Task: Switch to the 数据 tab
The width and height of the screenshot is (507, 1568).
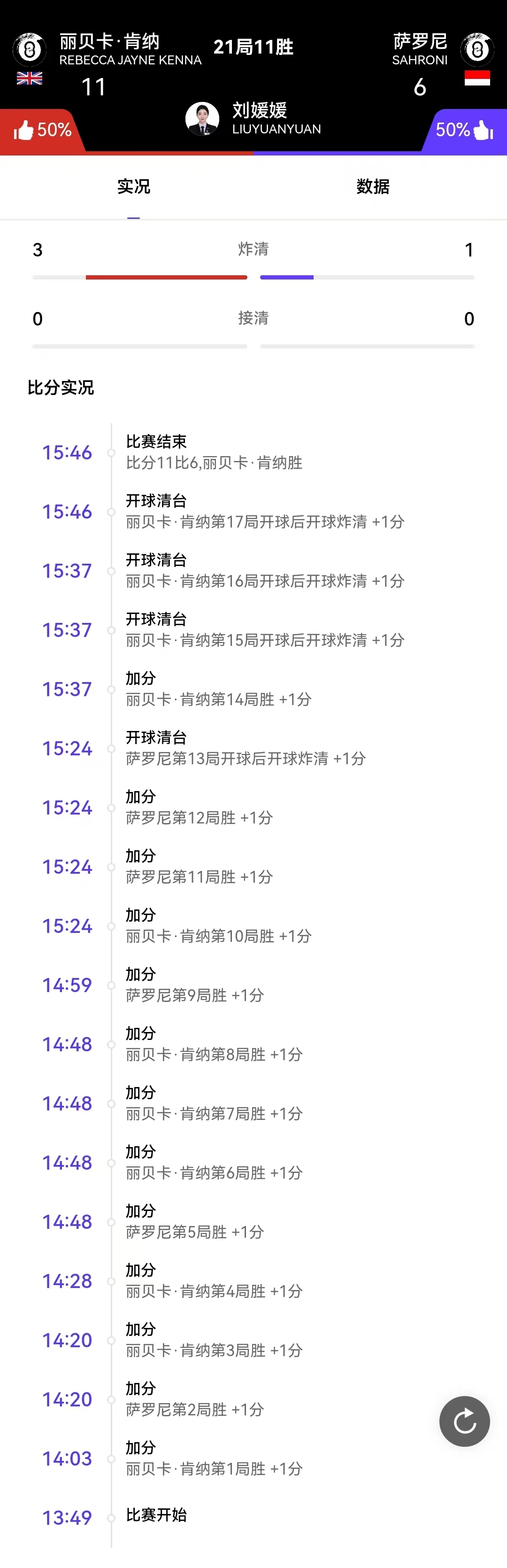Action: [x=372, y=186]
